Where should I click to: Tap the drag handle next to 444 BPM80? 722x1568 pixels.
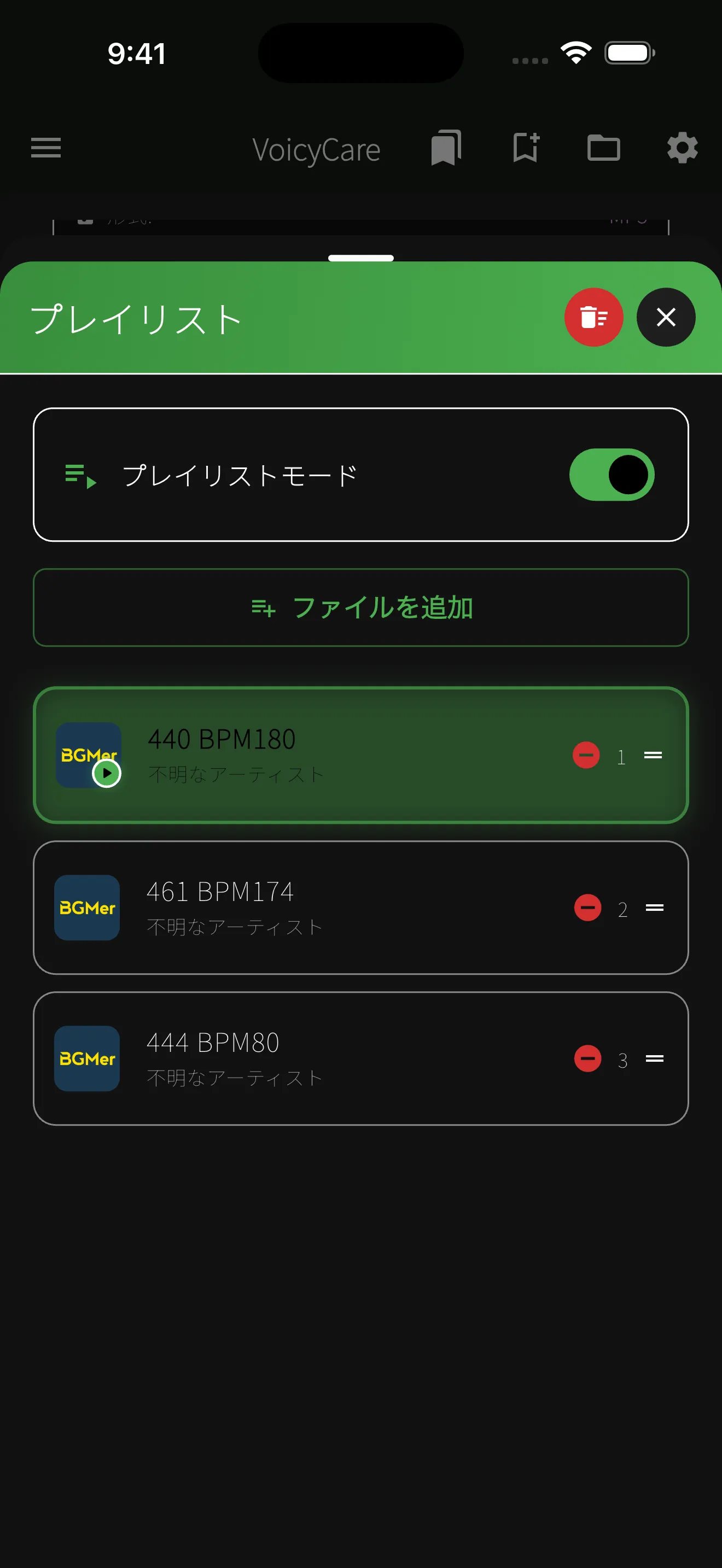click(x=654, y=1059)
